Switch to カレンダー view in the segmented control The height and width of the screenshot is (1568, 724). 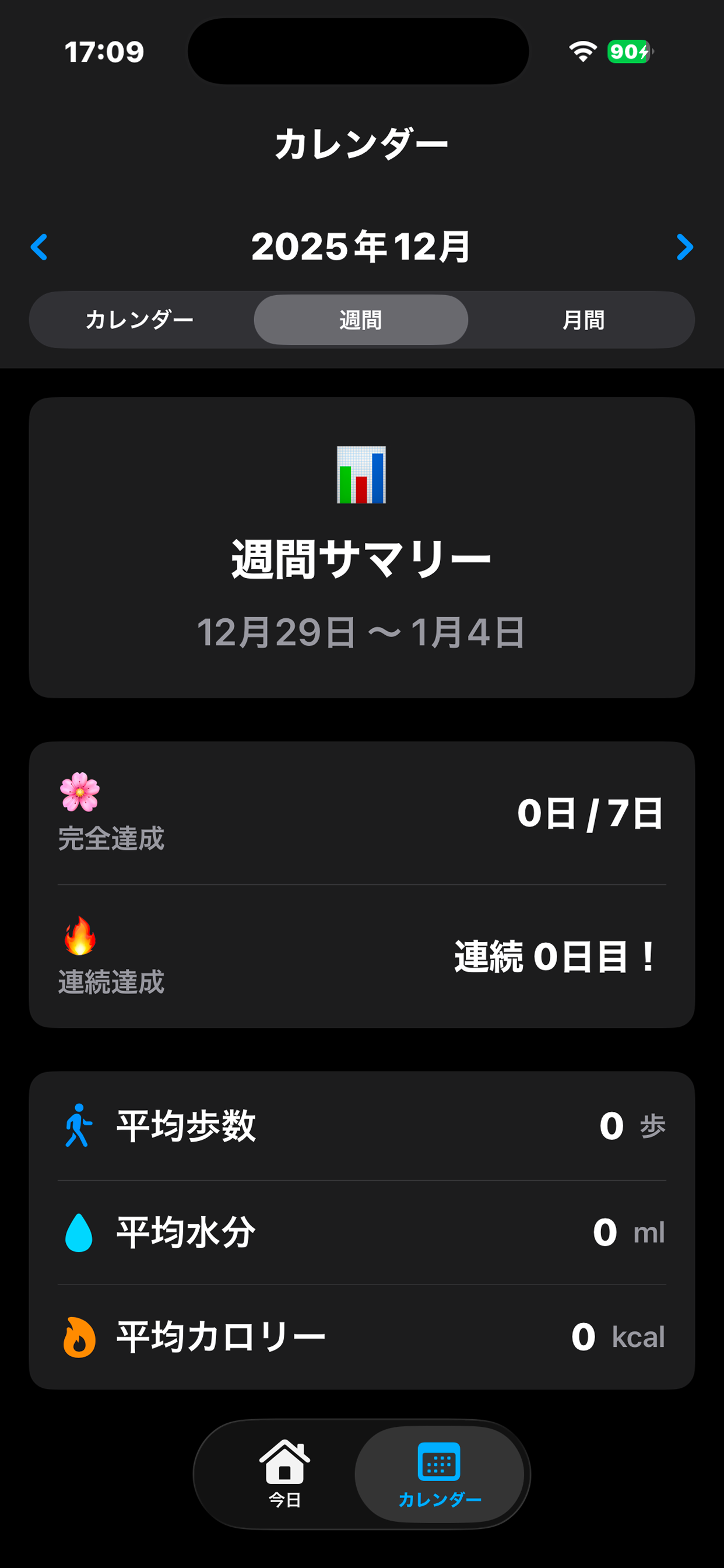(x=141, y=319)
